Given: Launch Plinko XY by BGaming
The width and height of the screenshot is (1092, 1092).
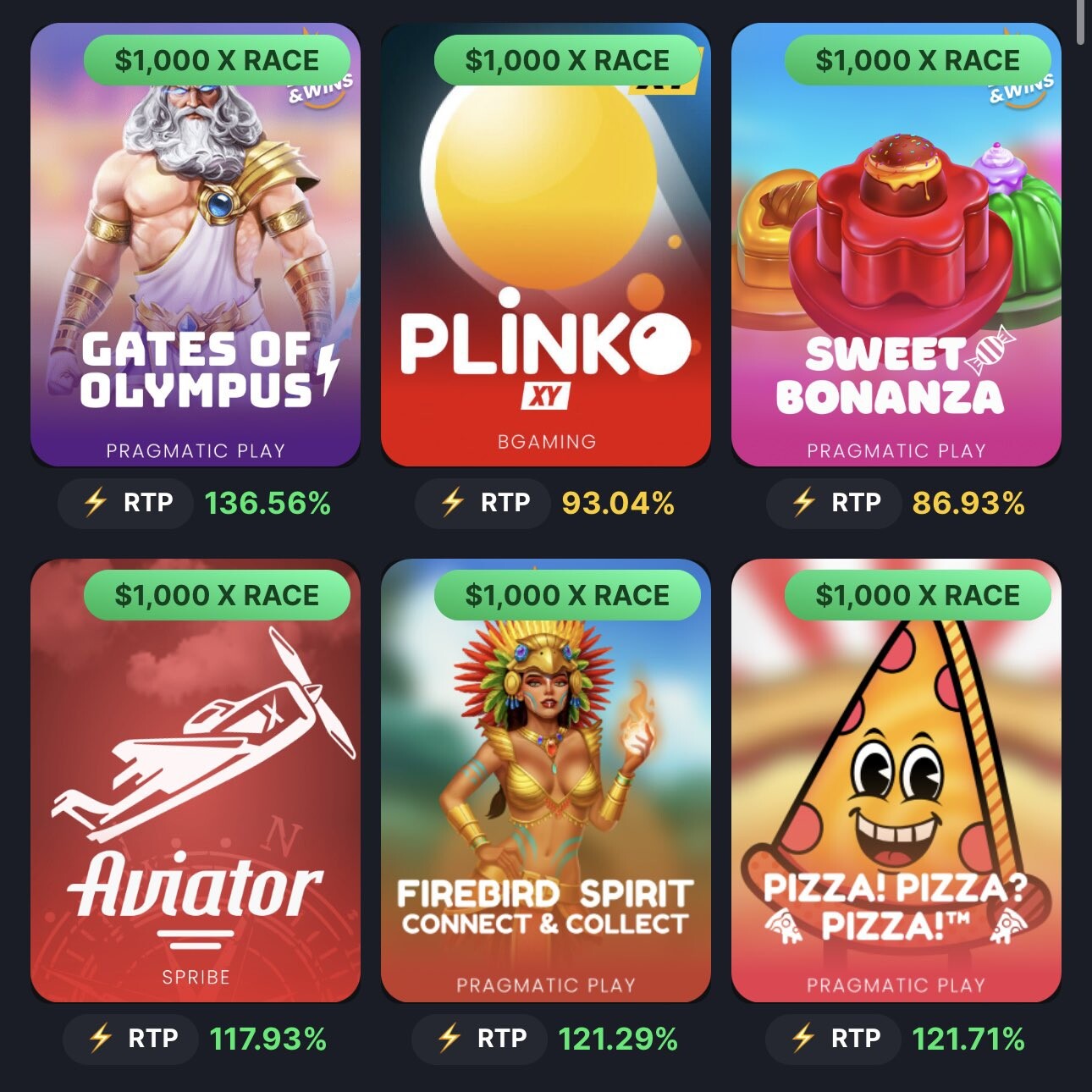Looking at the screenshot, I should [546, 254].
